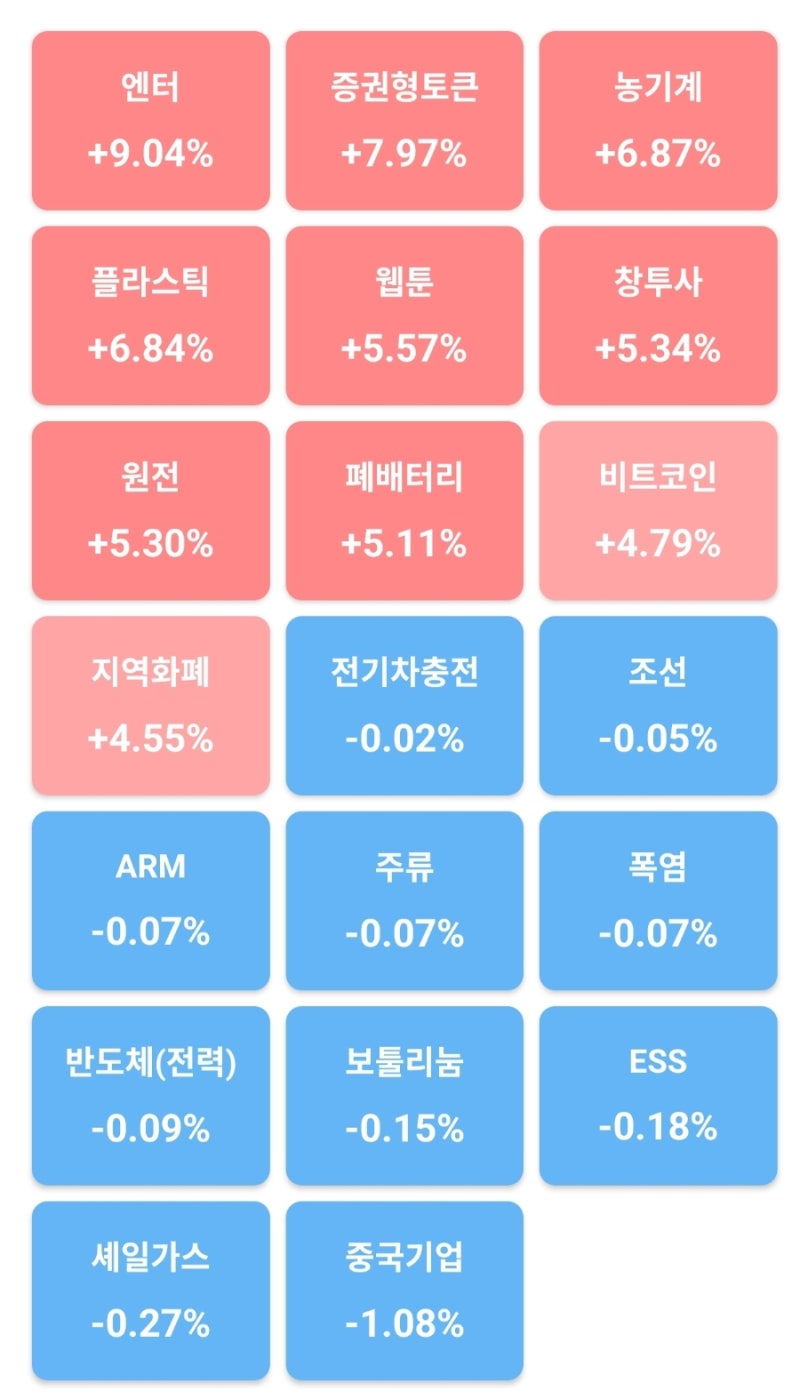
Task: View the 지역화폐 sector tile
Action: pos(150,705)
